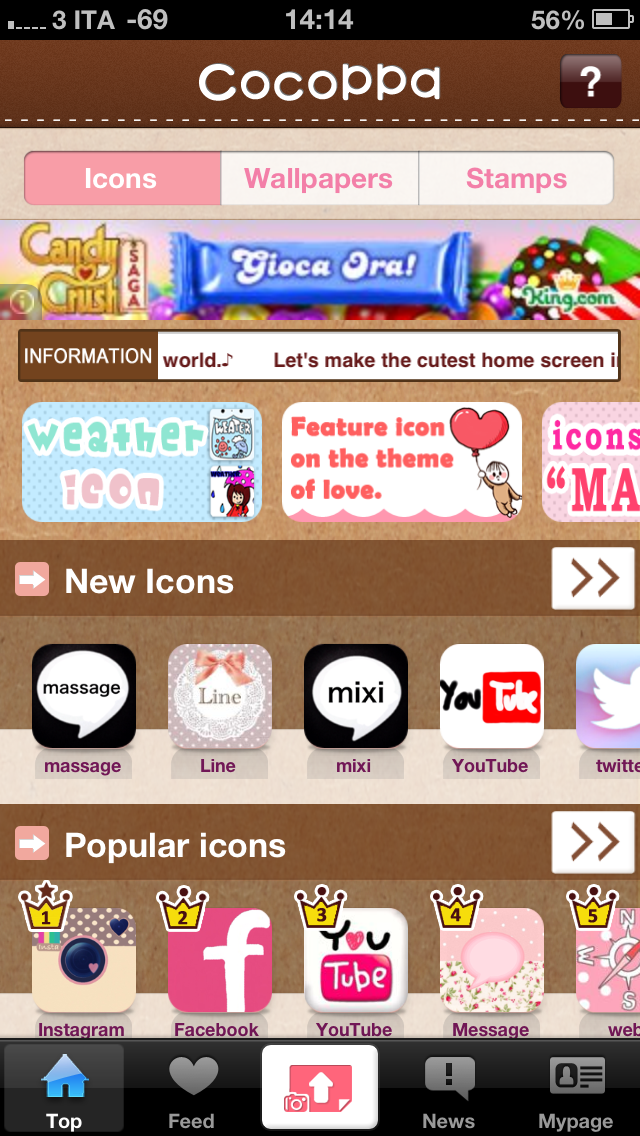The height and width of the screenshot is (1136, 640).
Task: Open the Line icon with ribbon
Action: tap(219, 697)
